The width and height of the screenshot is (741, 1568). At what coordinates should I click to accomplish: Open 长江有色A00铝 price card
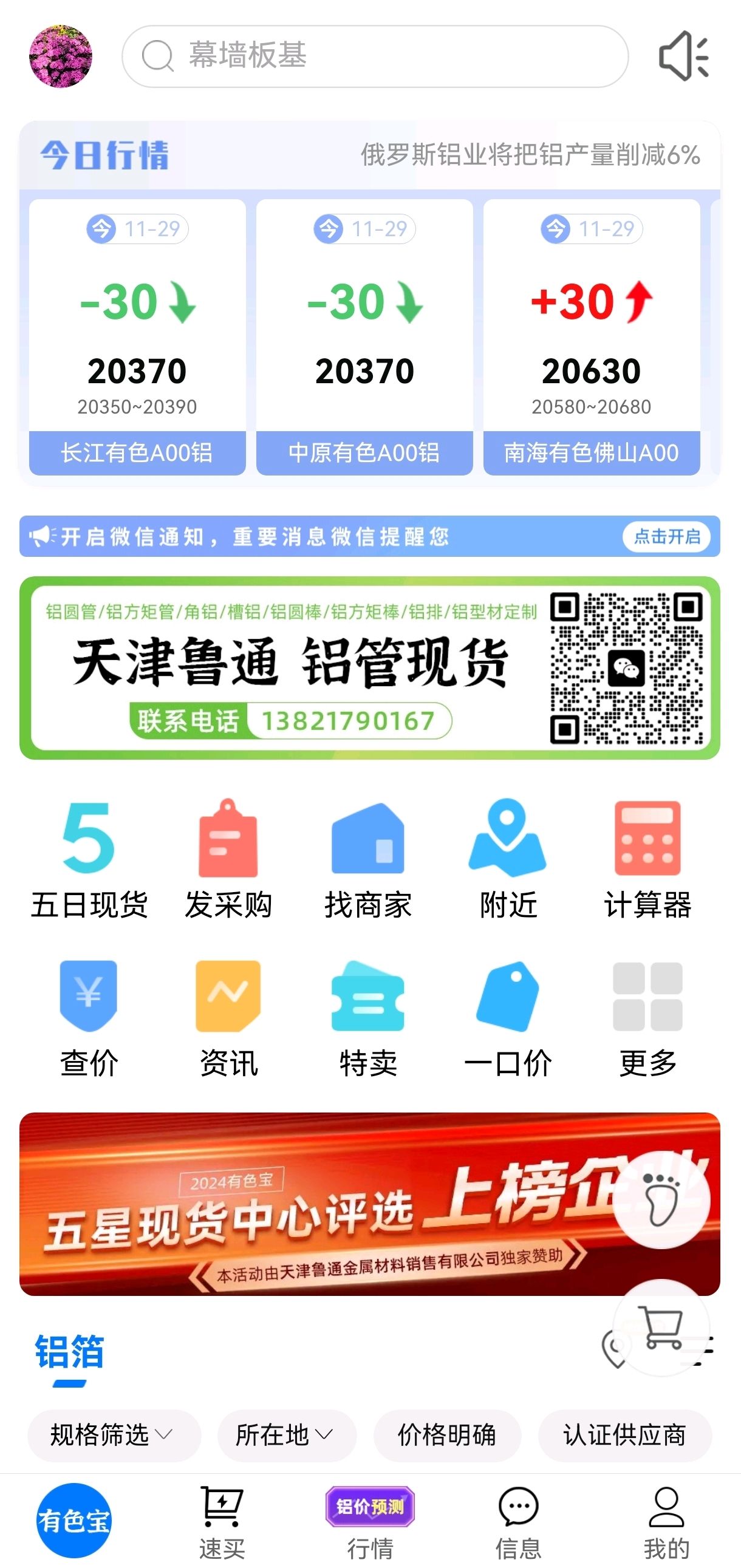(x=137, y=336)
